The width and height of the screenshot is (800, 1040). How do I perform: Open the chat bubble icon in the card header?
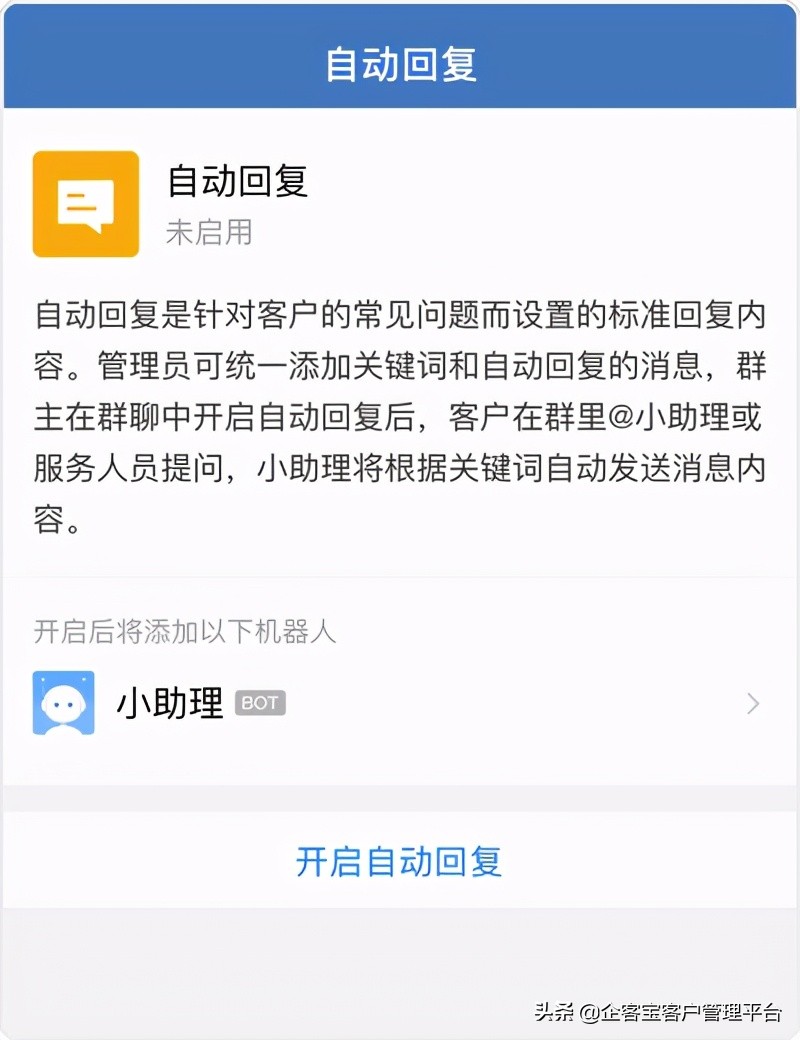85,203
